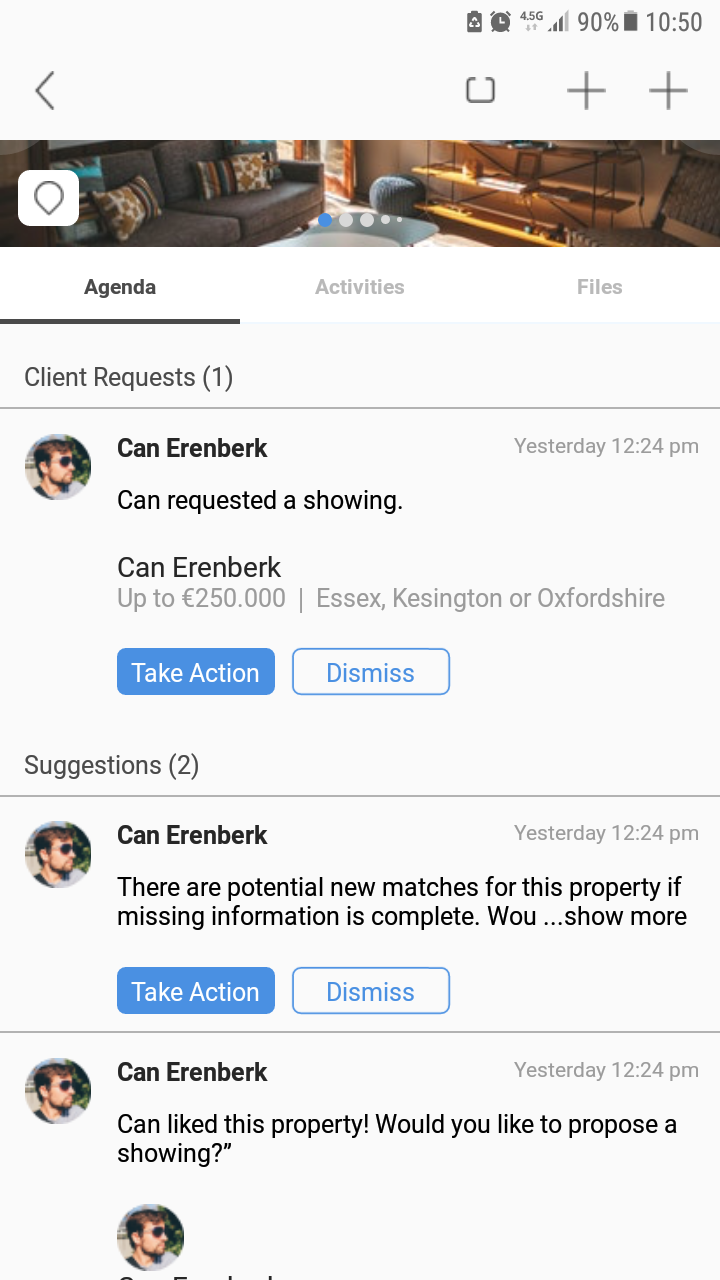This screenshot has width=720, height=1280.
Task: Tap the active first carousel indicator dot
Action: pos(324,219)
